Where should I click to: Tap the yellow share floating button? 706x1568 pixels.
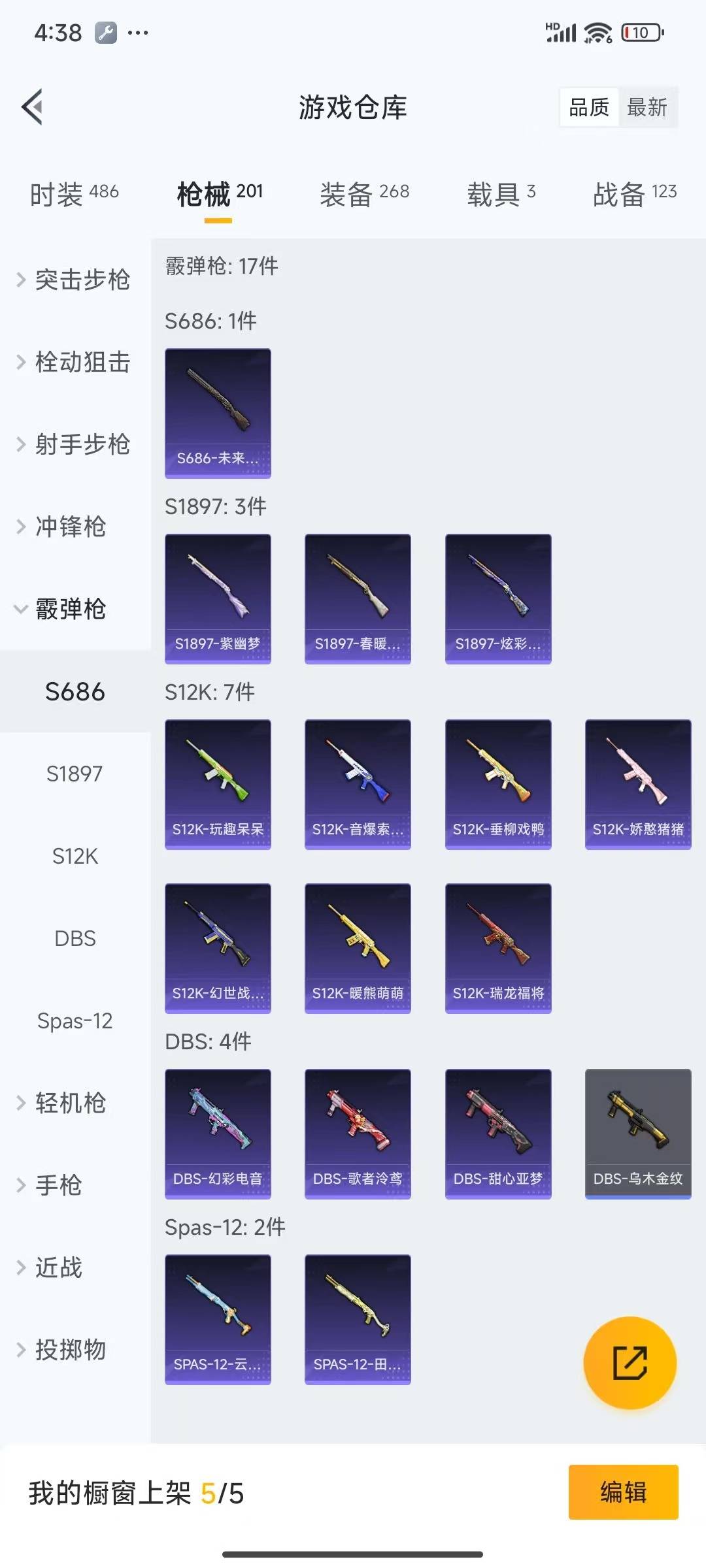click(x=630, y=1362)
